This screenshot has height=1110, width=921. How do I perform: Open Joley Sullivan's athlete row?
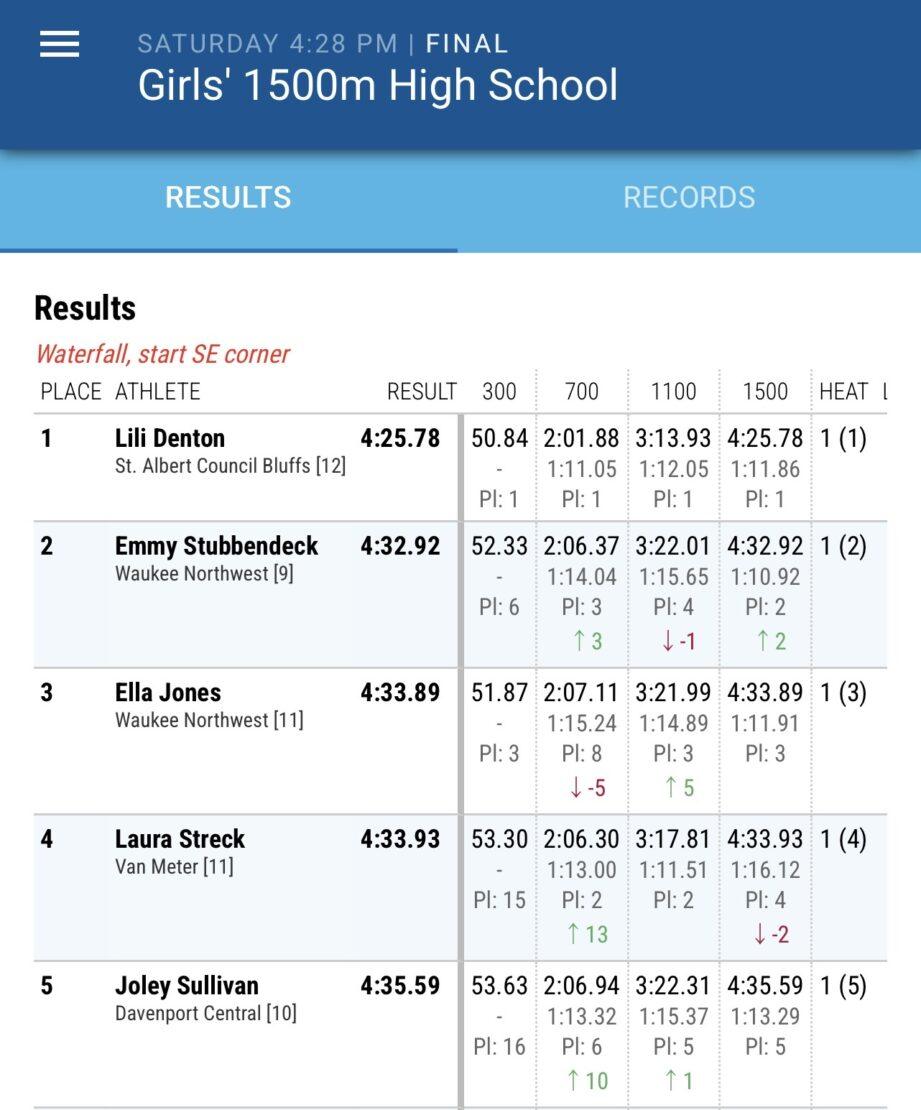(x=186, y=985)
